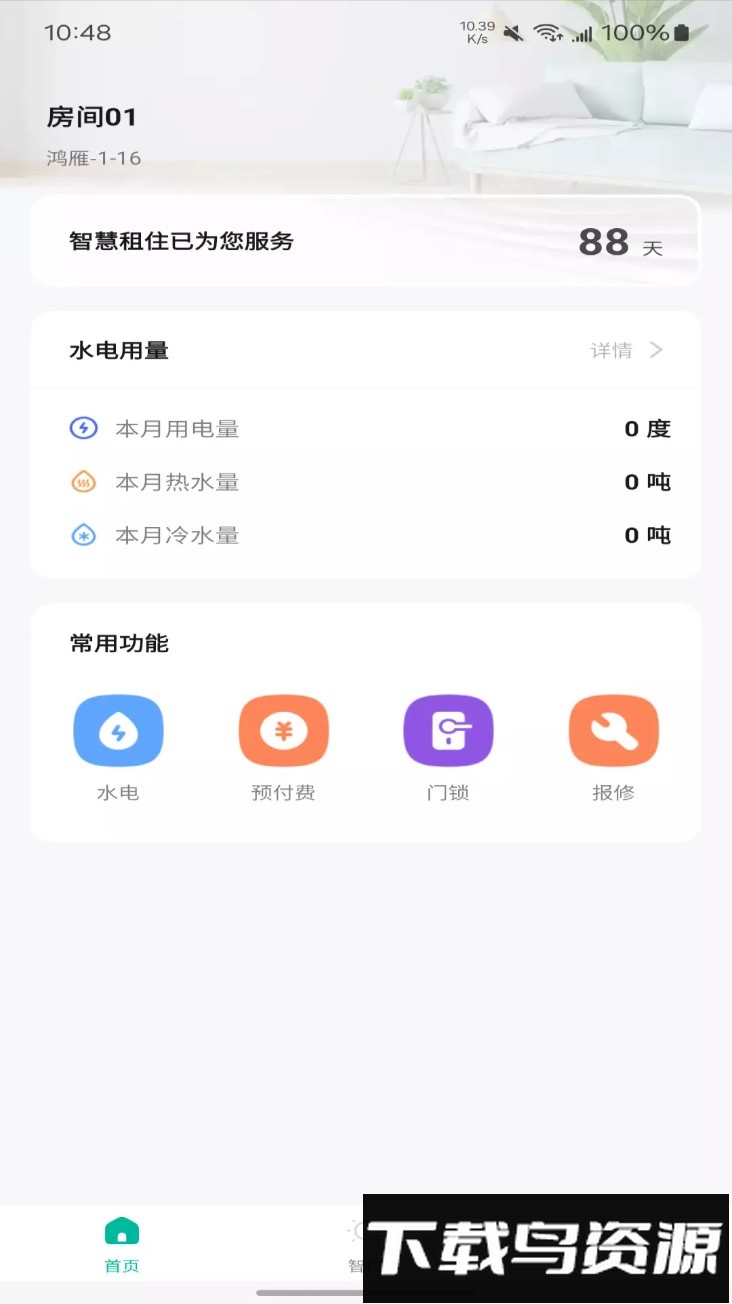This screenshot has width=732, height=1304.
Task: Tap the 智慧租住已为您服务 service days card
Action: tap(366, 240)
